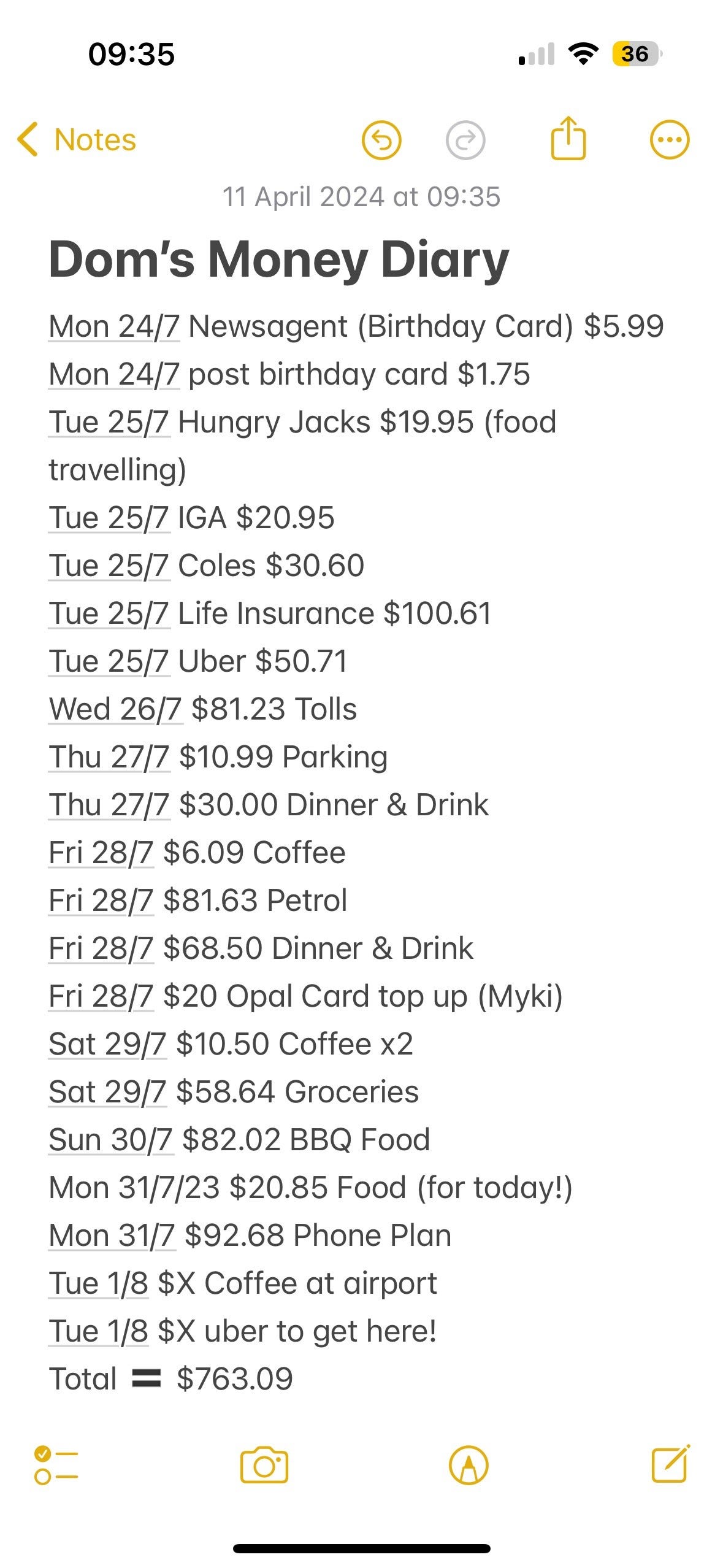The height and width of the screenshot is (1568, 723).
Task: Tap the greyed-out redo arrow
Action: 465,140
